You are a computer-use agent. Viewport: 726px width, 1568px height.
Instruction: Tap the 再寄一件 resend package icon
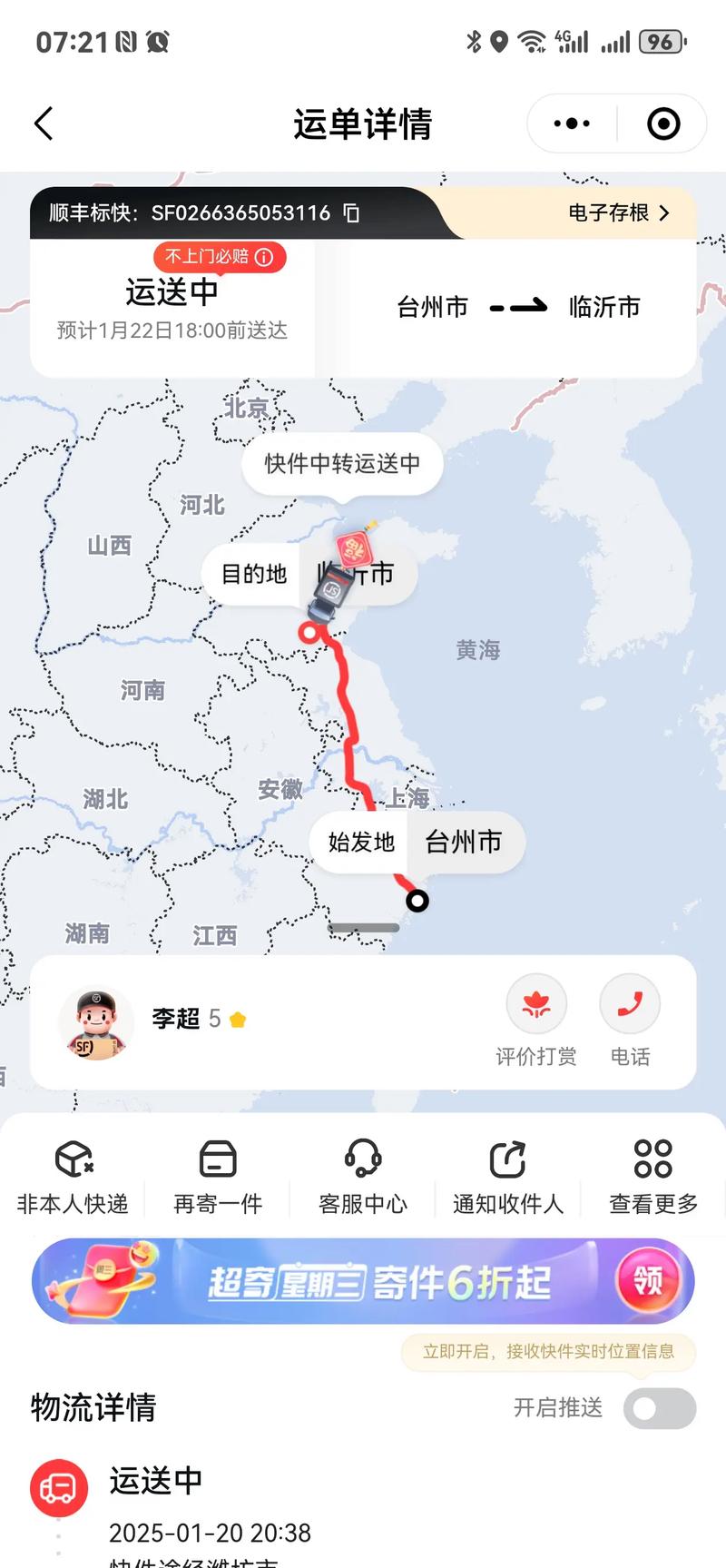(217, 1159)
